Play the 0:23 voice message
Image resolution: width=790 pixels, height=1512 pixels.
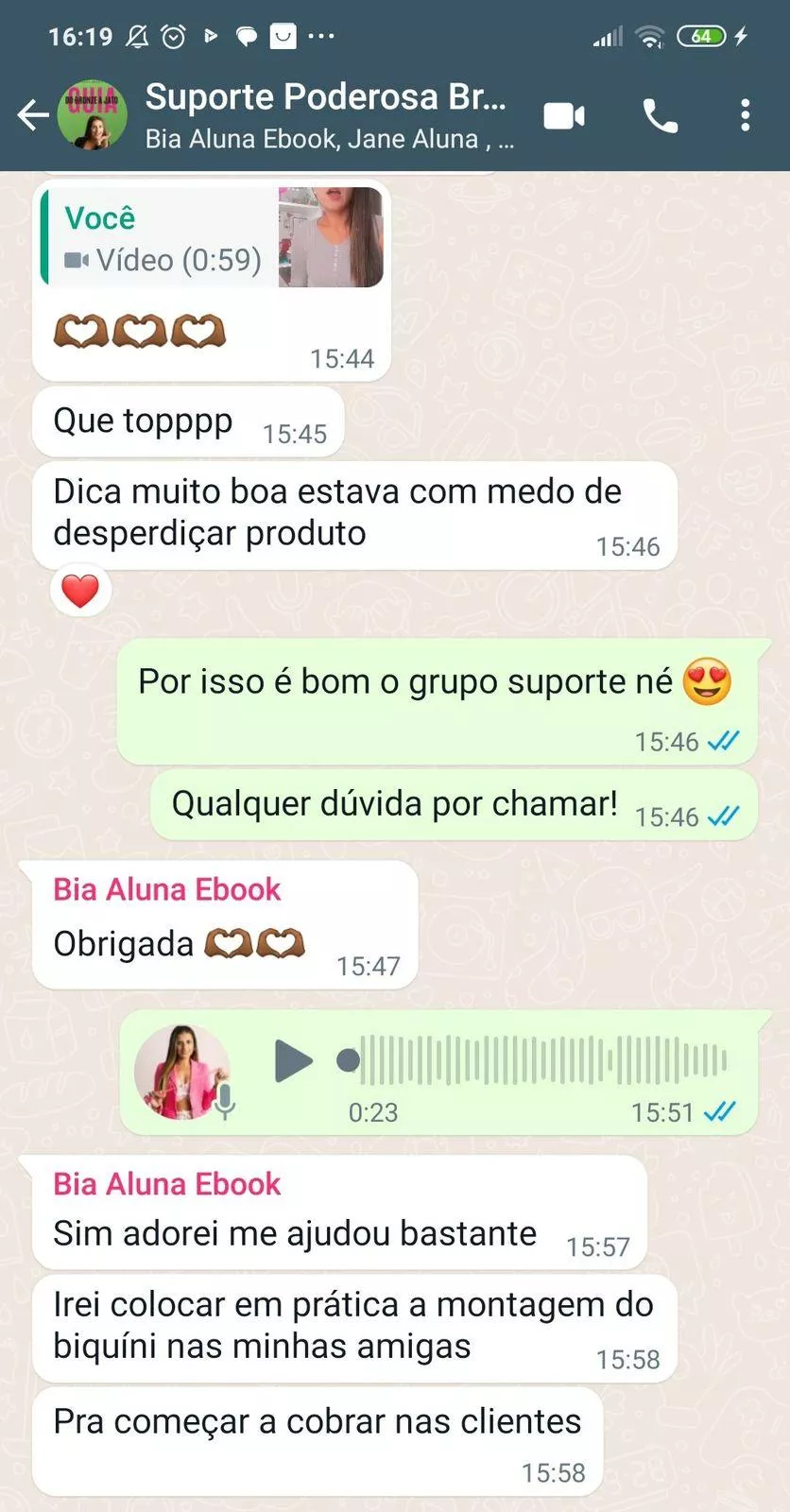coord(293,1060)
